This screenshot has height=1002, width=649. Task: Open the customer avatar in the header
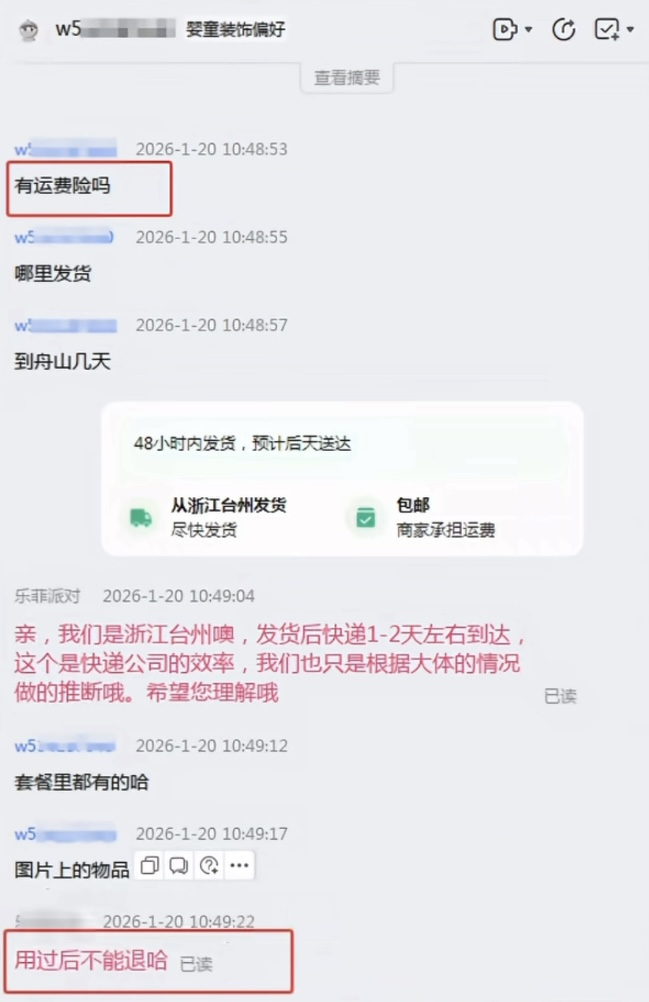[29, 30]
